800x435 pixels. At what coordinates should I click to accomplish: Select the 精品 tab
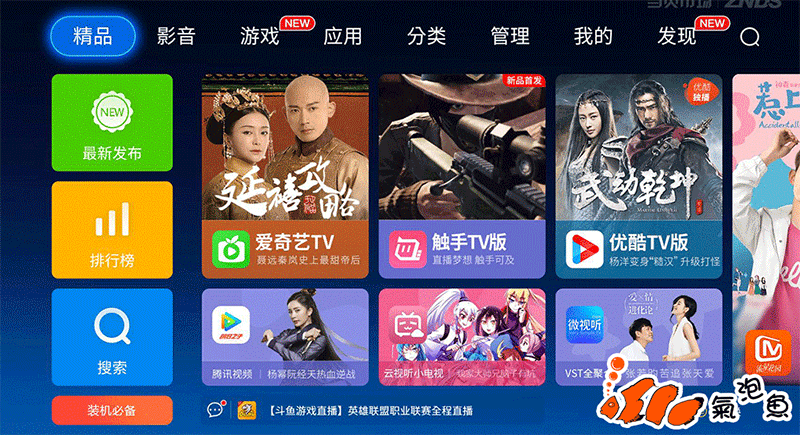(x=93, y=38)
